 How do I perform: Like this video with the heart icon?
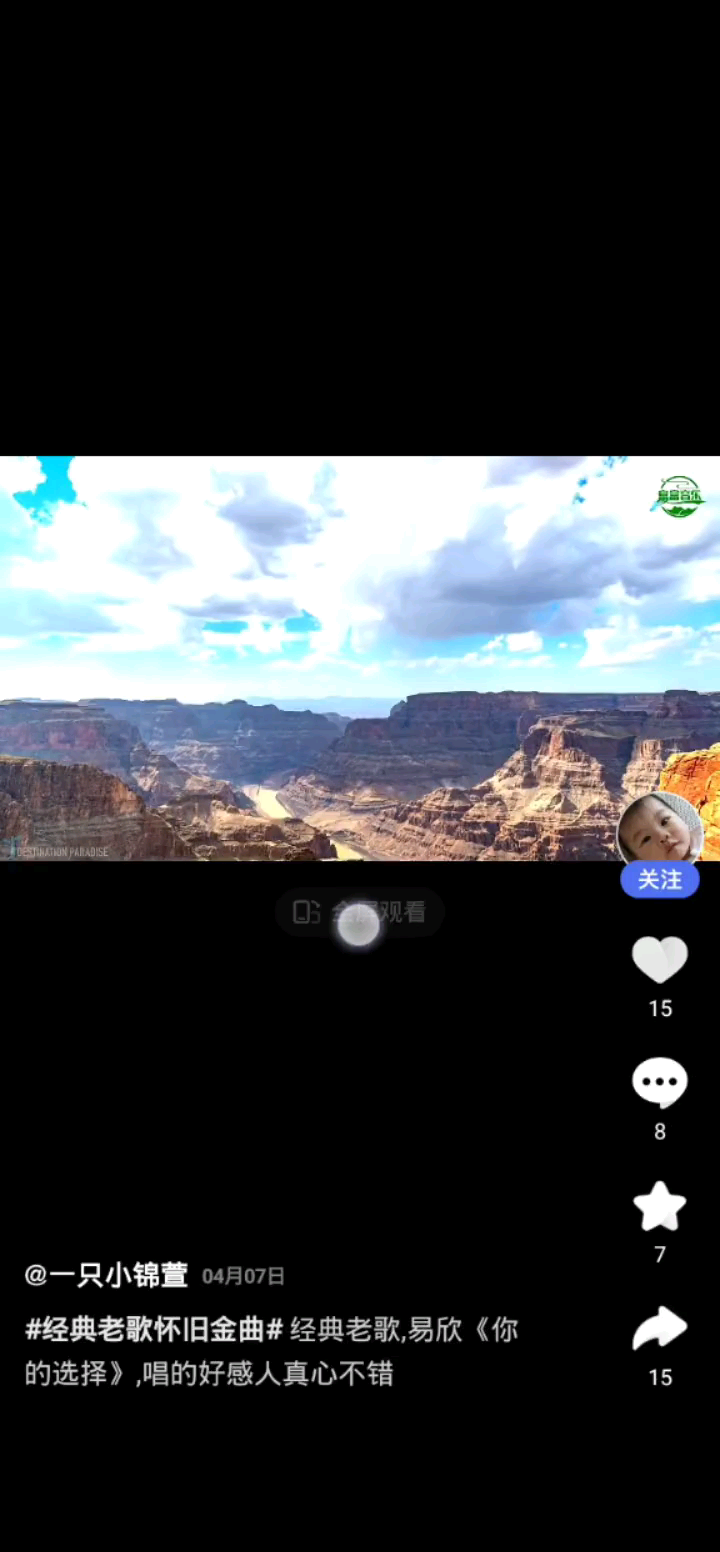pos(660,960)
